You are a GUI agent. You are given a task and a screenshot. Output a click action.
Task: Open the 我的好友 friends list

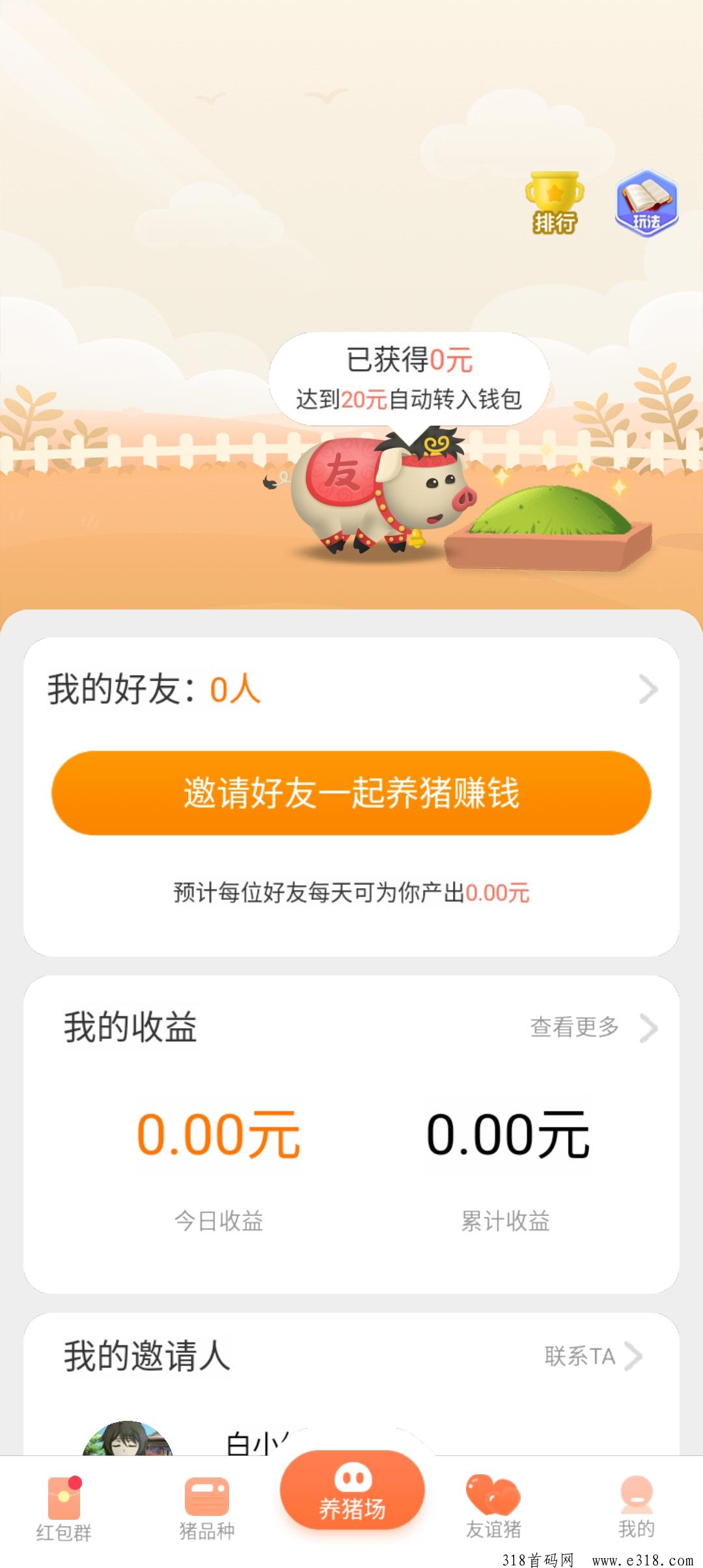tap(351, 690)
